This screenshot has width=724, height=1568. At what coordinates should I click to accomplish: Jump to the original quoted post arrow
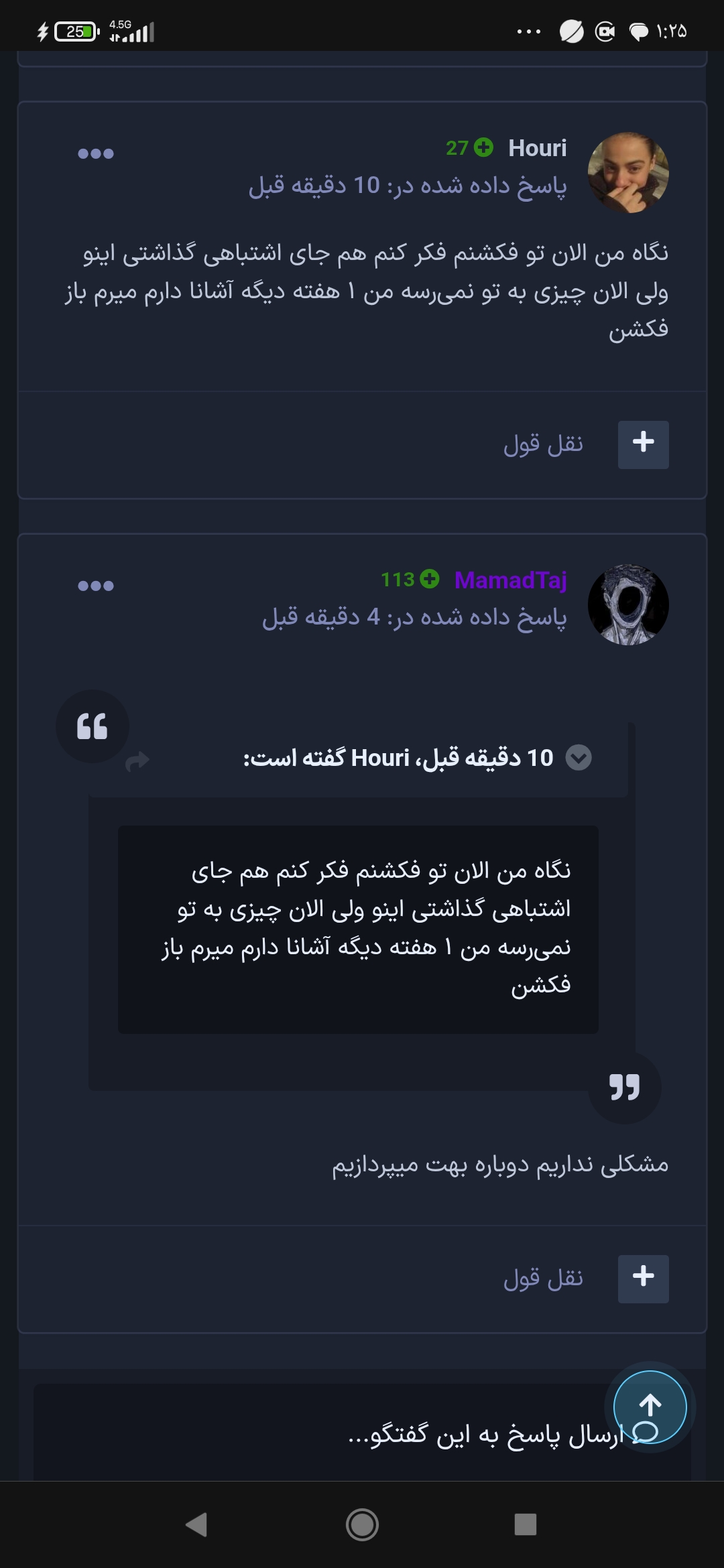[x=137, y=761]
